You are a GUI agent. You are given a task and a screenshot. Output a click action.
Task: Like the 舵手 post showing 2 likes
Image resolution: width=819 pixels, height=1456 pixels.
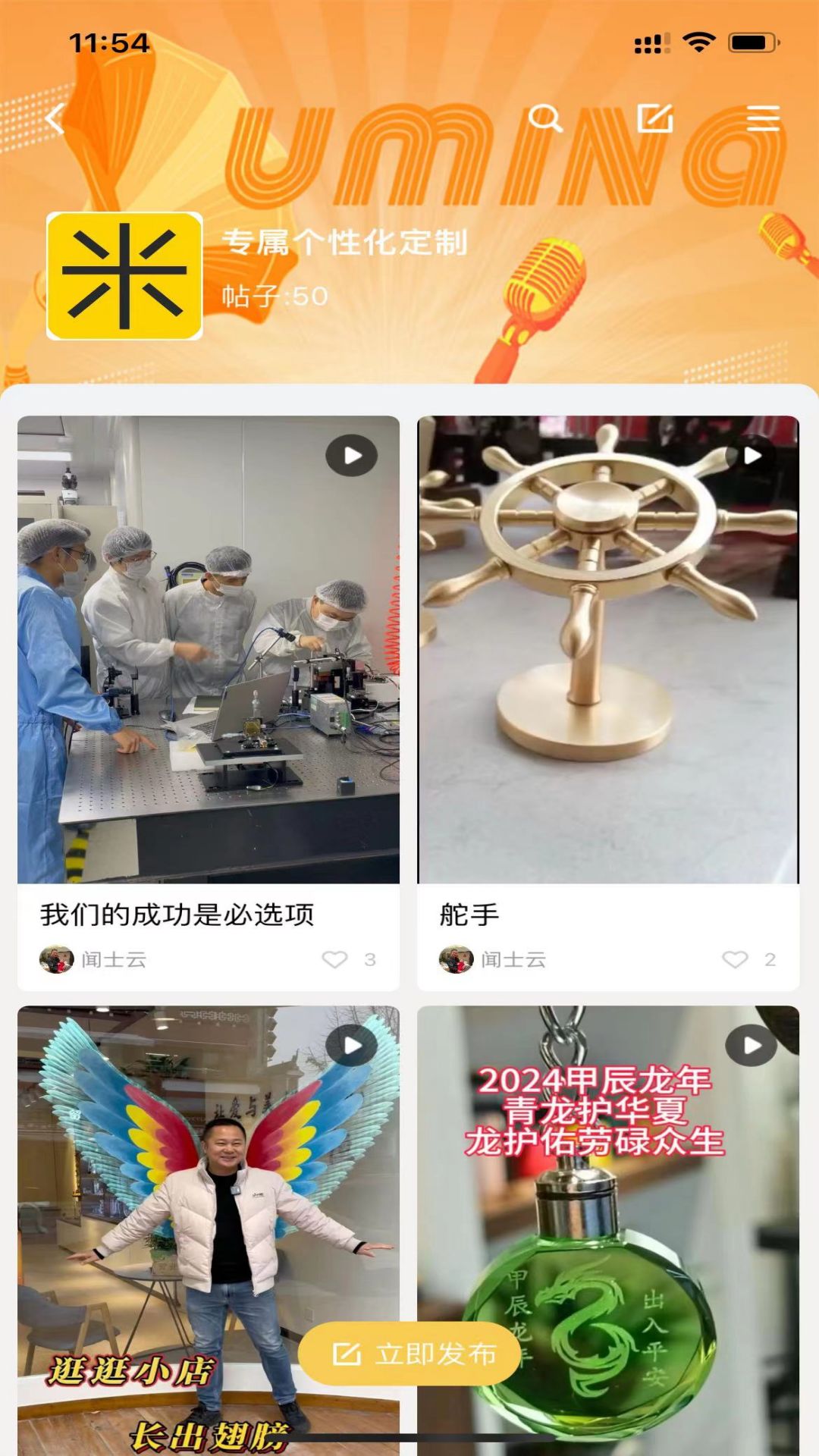[734, 959]
